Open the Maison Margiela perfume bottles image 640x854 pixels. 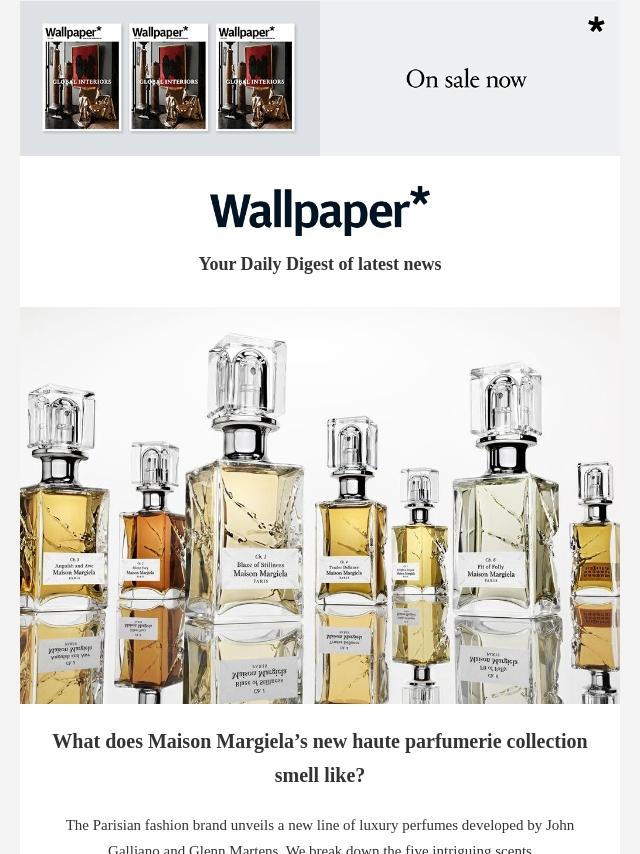[320, 505]
